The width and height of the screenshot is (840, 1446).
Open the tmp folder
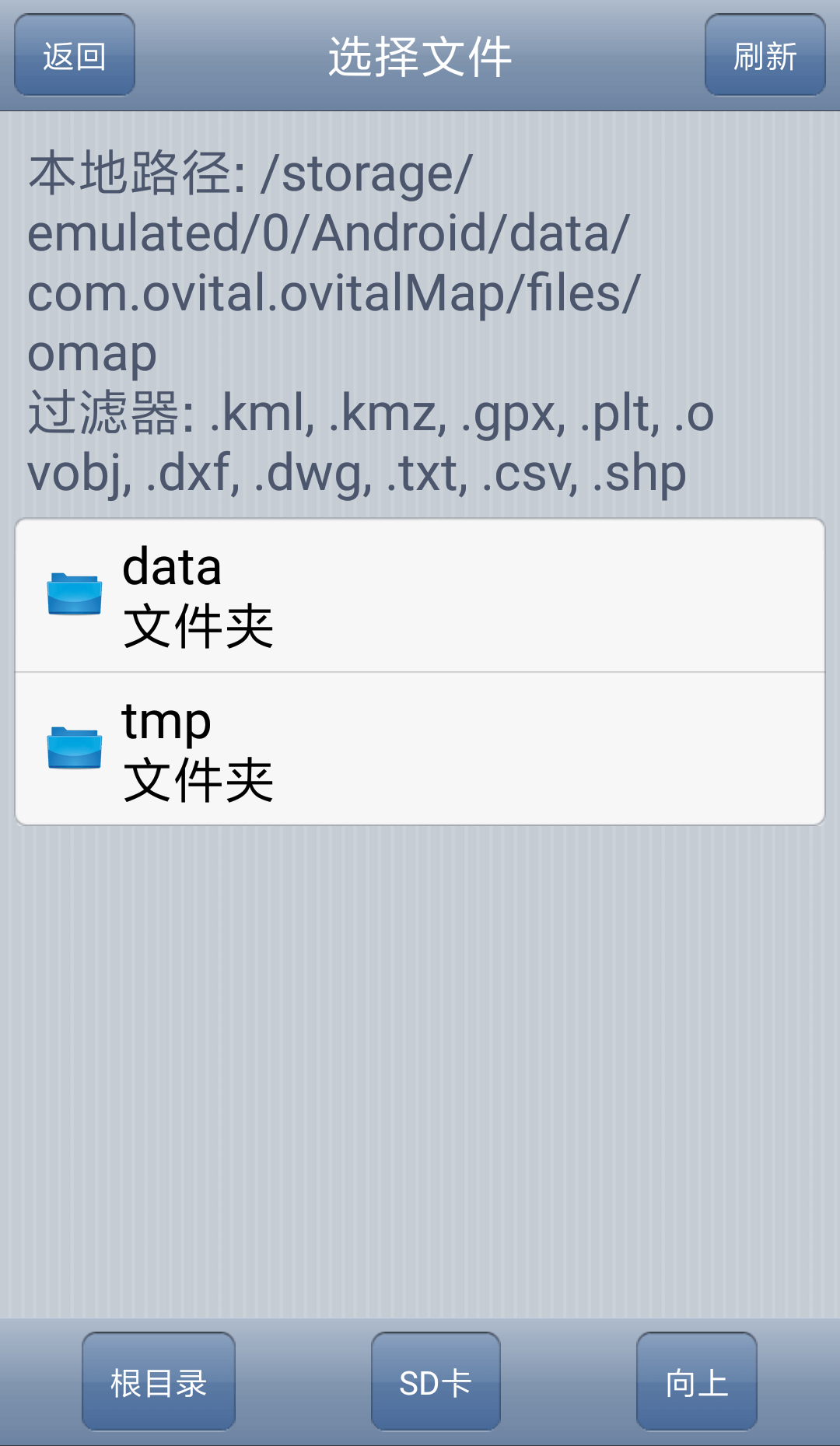(x=420, y=749)
